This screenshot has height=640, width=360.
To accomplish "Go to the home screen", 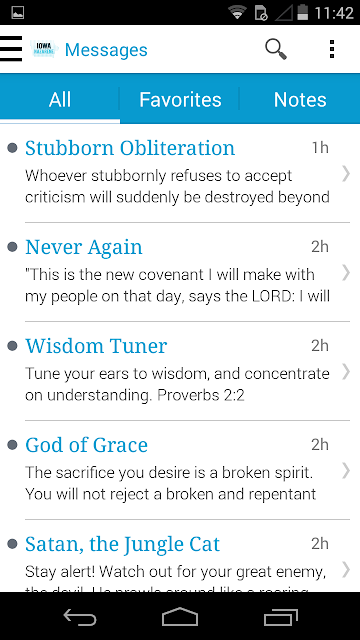I will coord(180,616).
